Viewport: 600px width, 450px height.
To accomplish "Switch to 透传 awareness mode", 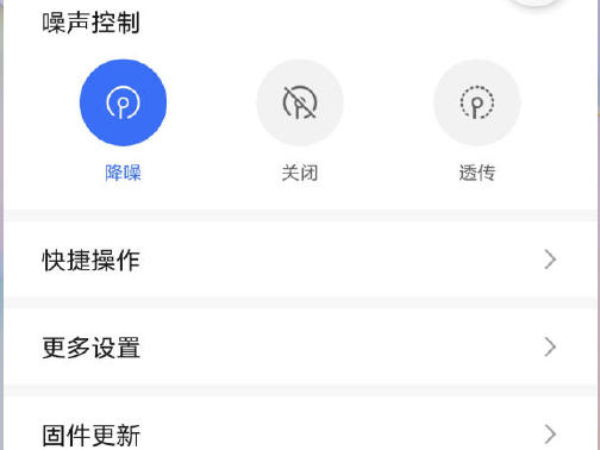I will pyautogui.click(x=476, y=104).
